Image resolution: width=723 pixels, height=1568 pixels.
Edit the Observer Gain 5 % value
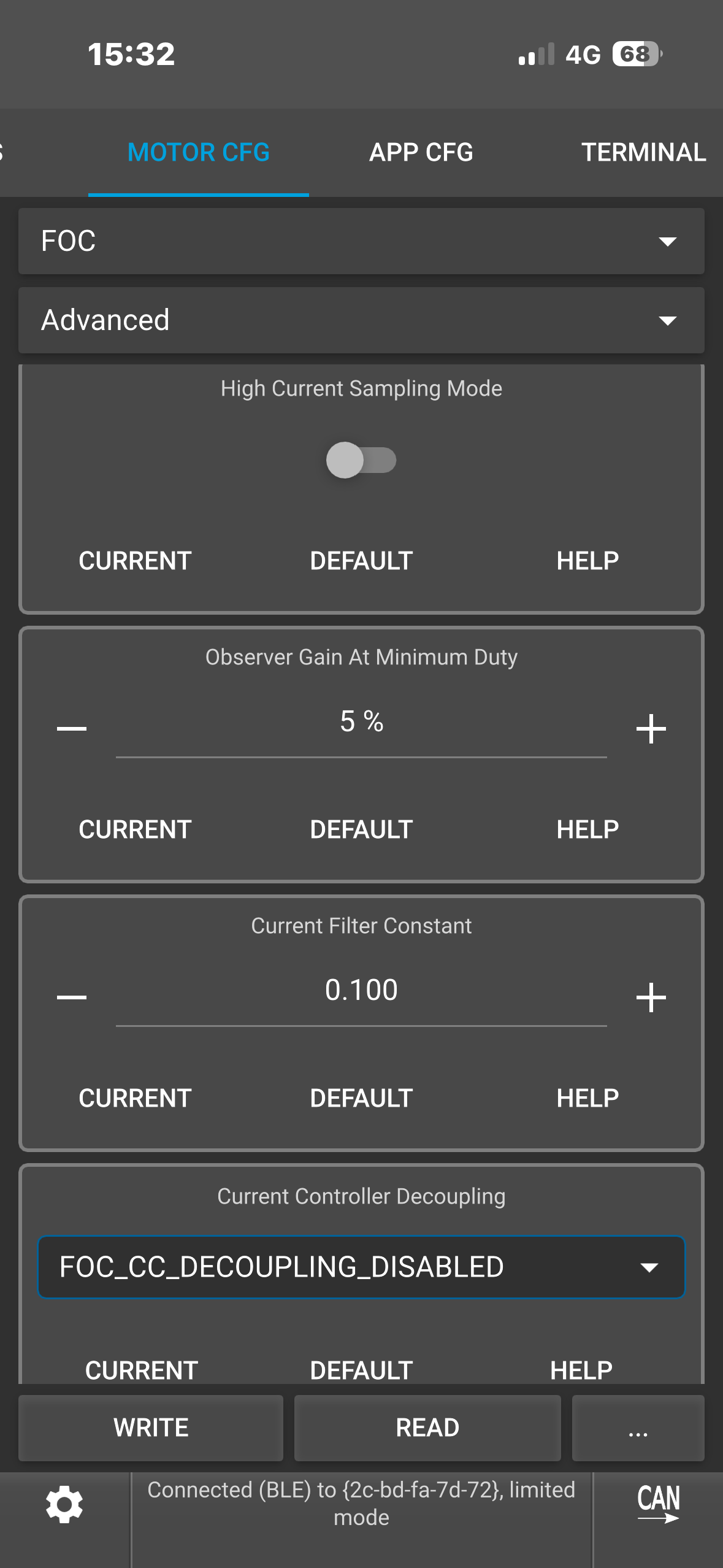361,722
